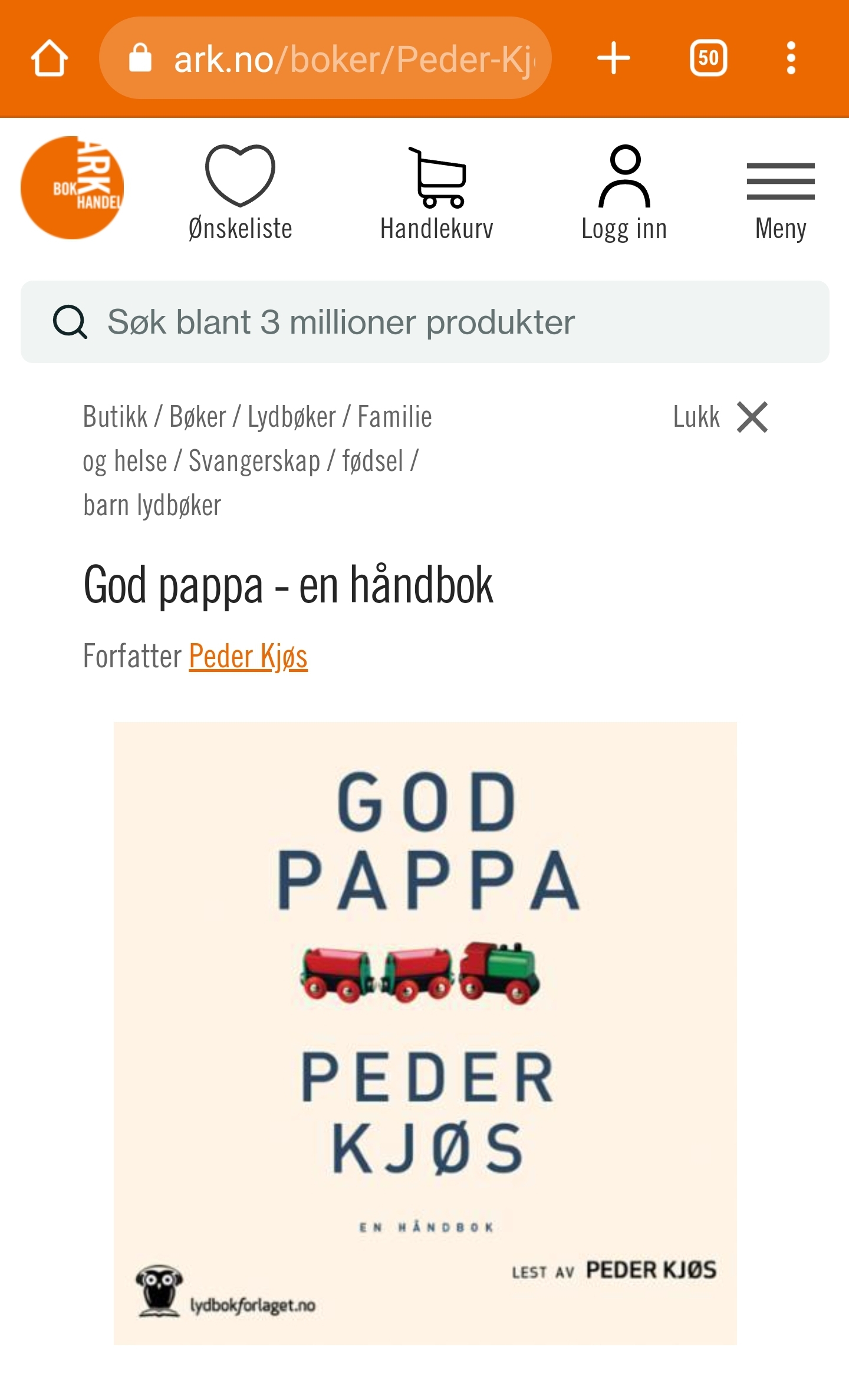This screenshot has width=849, height=1400.
Task: Open author link Peder Kjøs
Action: click(x=248, y=656)
